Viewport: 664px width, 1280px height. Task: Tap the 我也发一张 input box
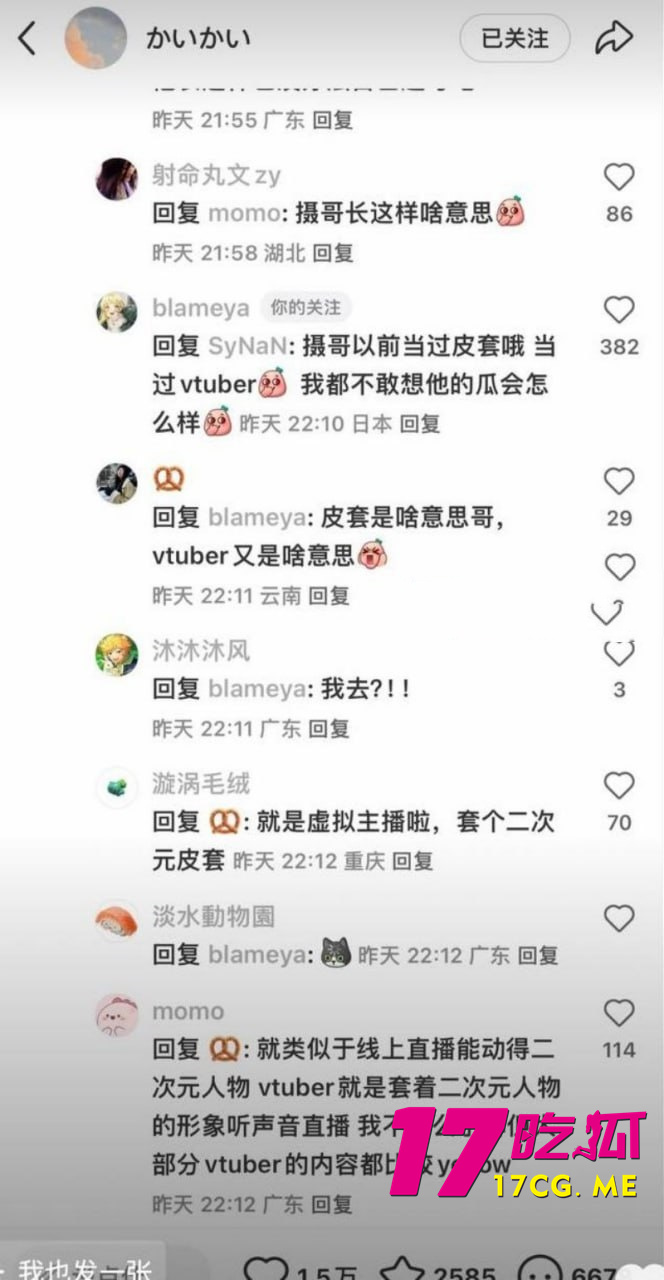[80, 1268]
